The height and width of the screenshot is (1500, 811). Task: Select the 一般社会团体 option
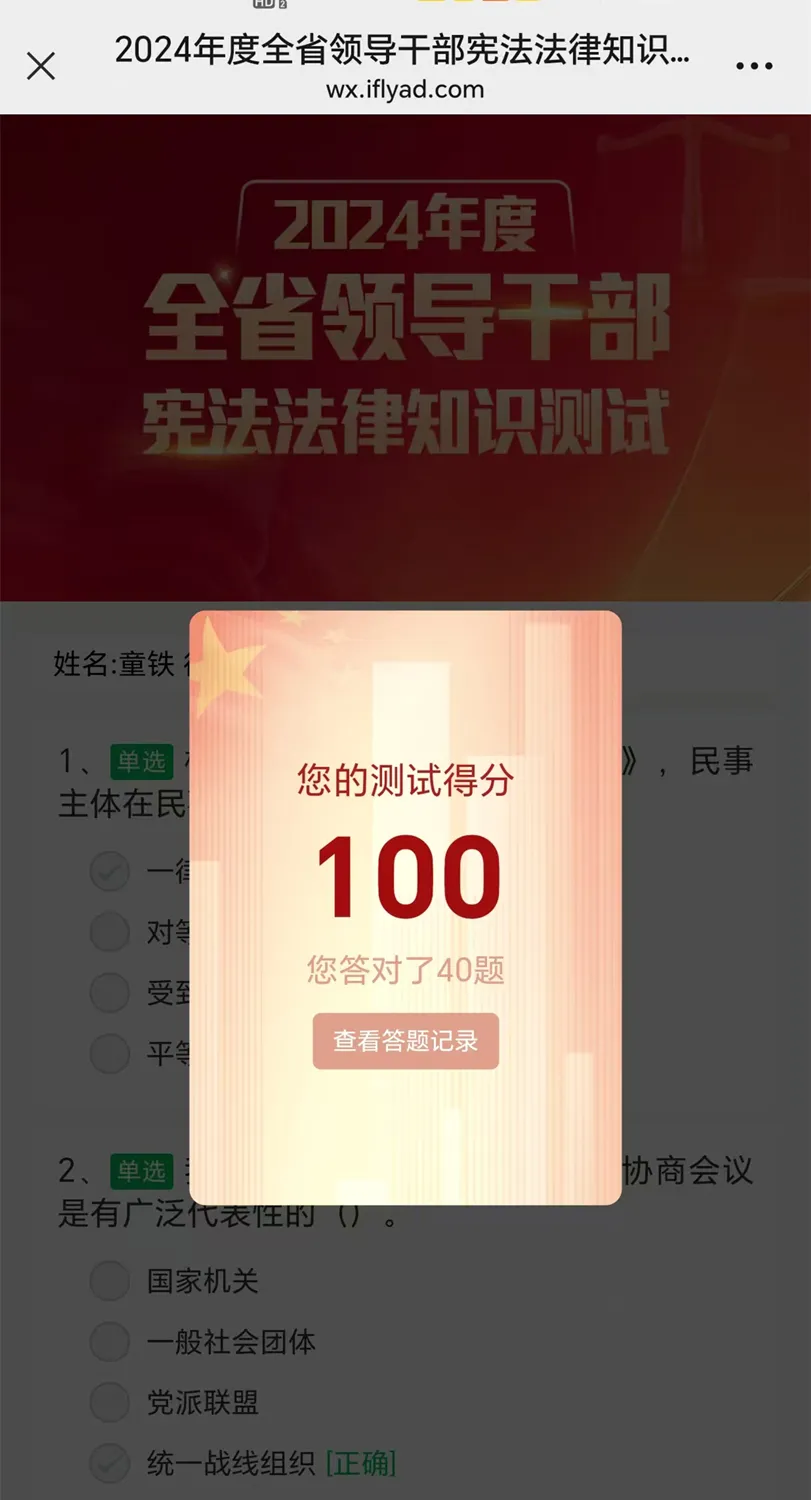(x=110, y=1342)
